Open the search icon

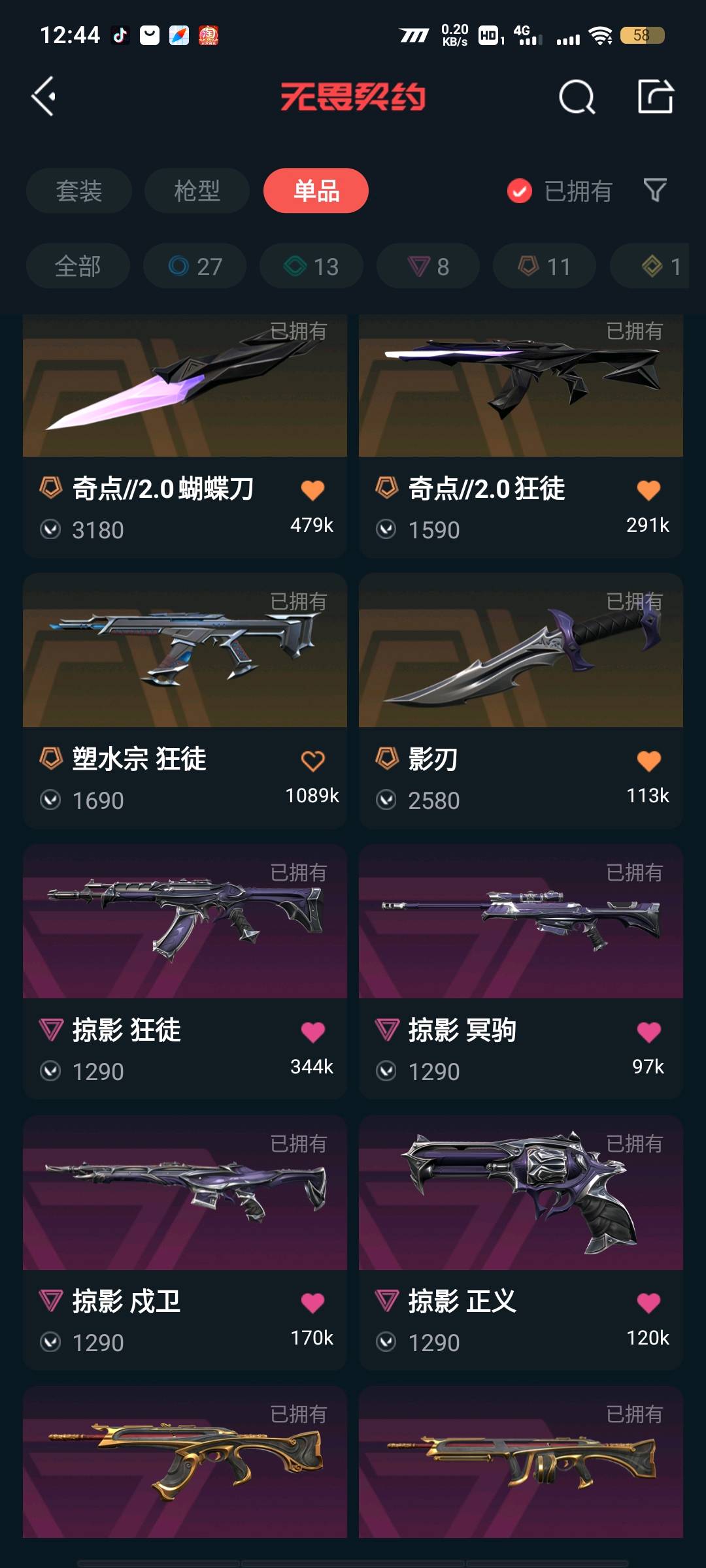(x=577, y=97)
